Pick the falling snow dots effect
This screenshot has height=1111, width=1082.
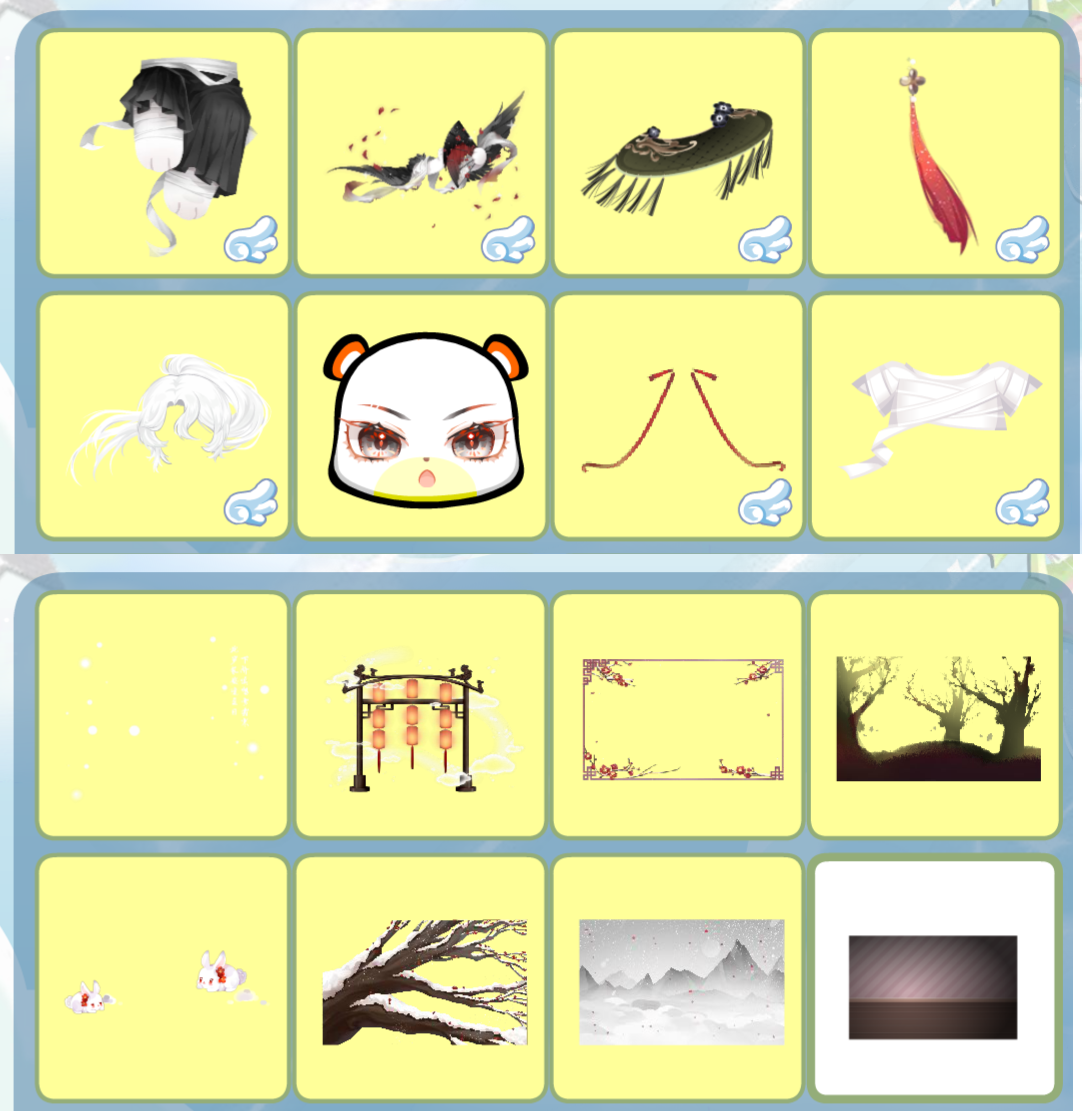pos(163,715)
